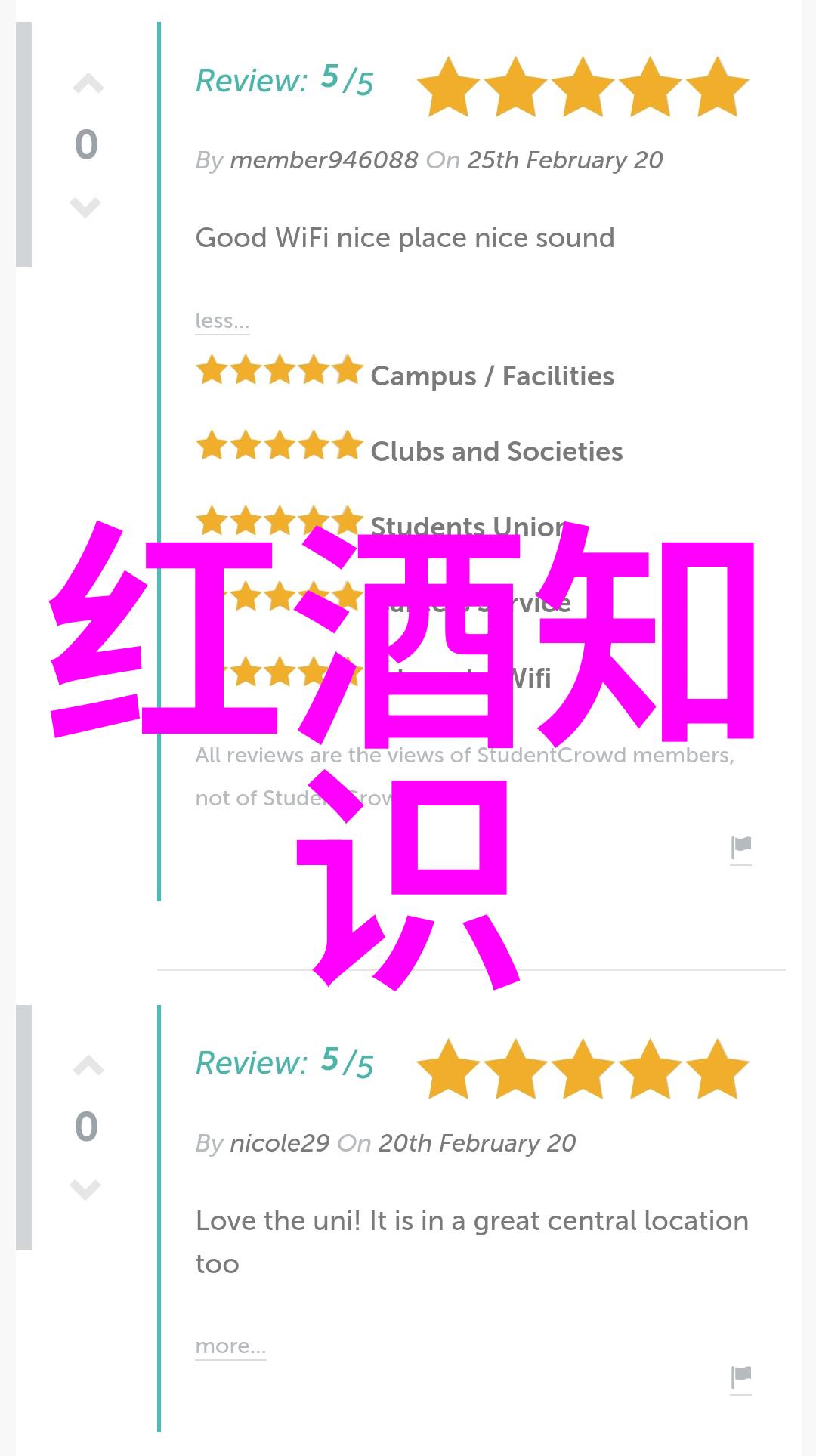Upvote the review by nicole29

[88, 1066]
